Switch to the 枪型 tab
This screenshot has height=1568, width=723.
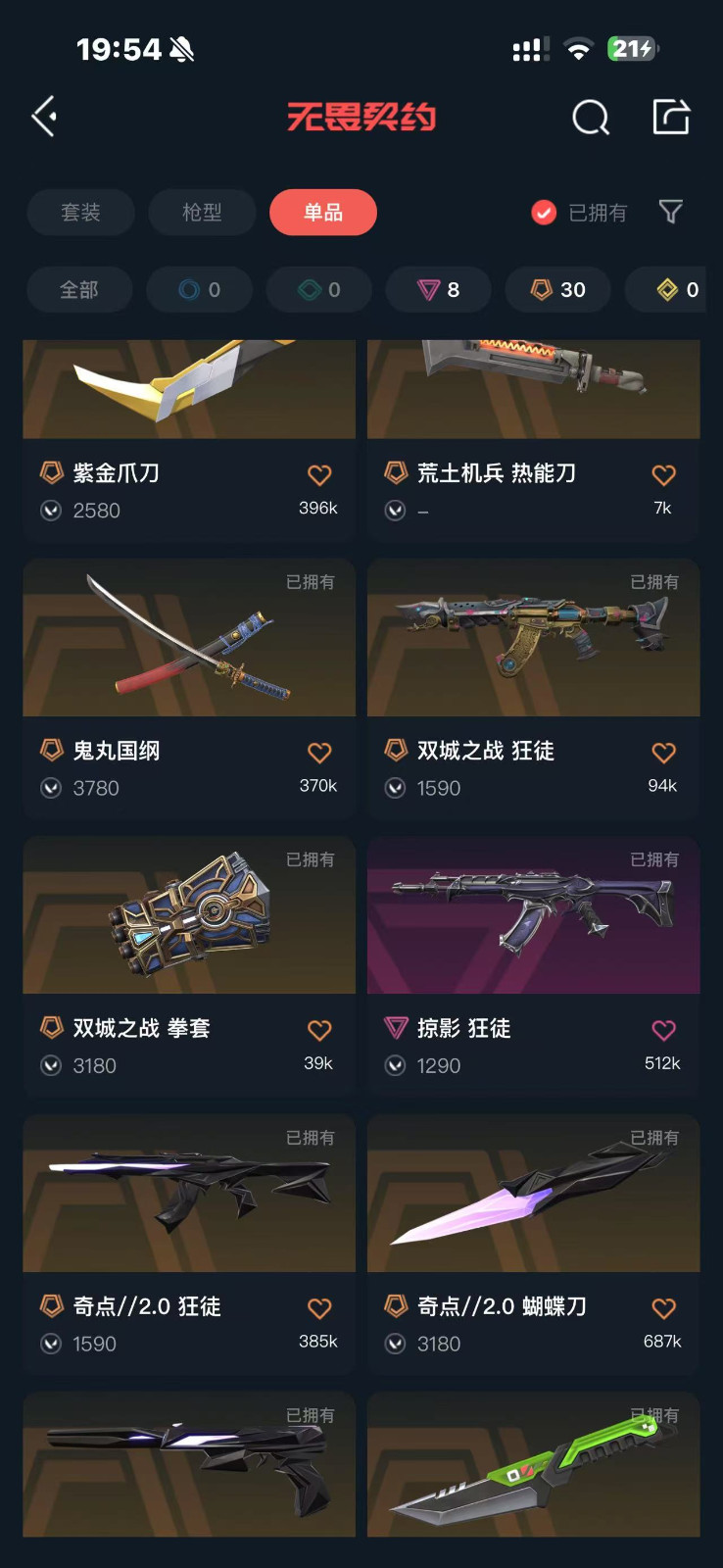(x=202, y=213)
